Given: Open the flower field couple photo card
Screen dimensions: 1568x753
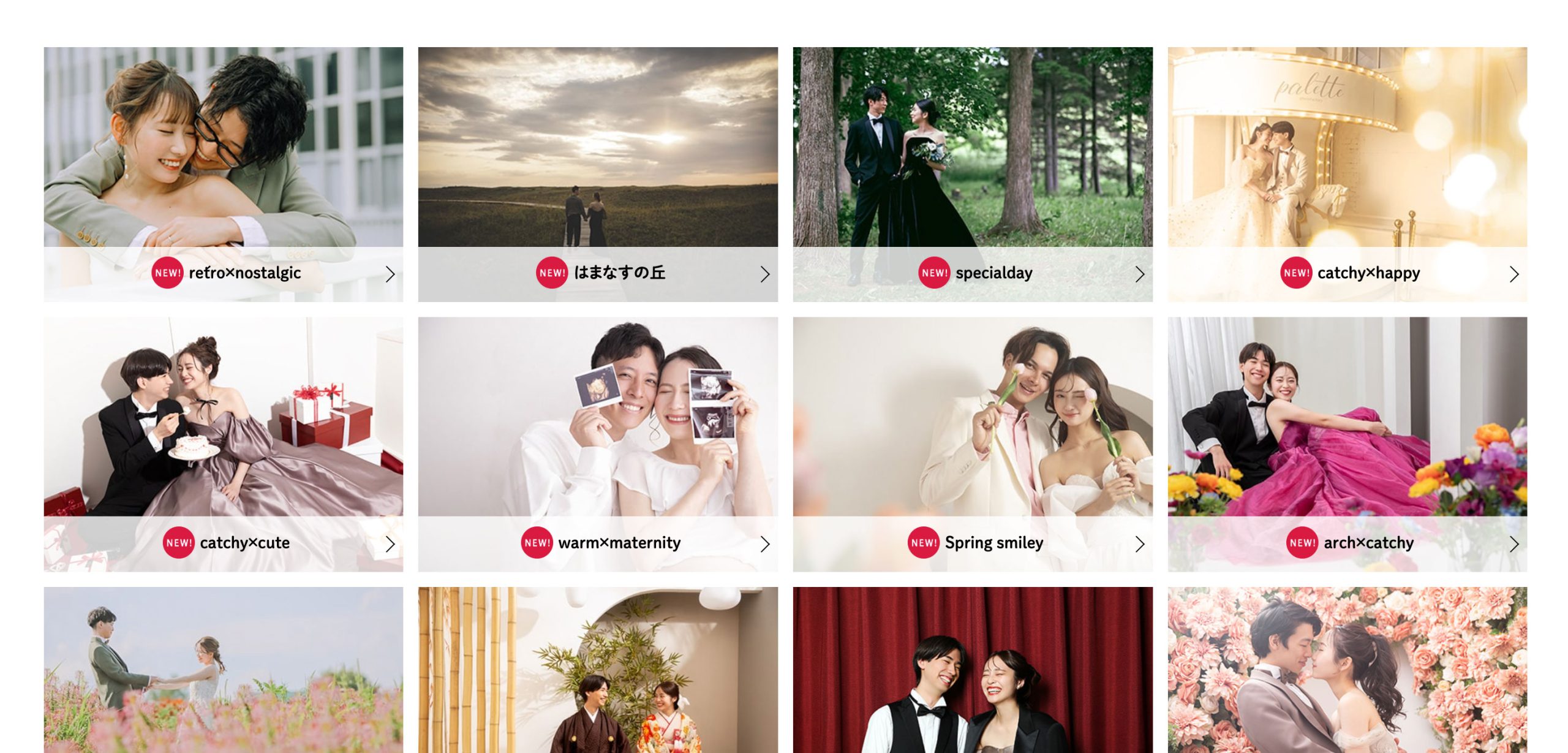Looking at the screenshot, I should point(224,671).
